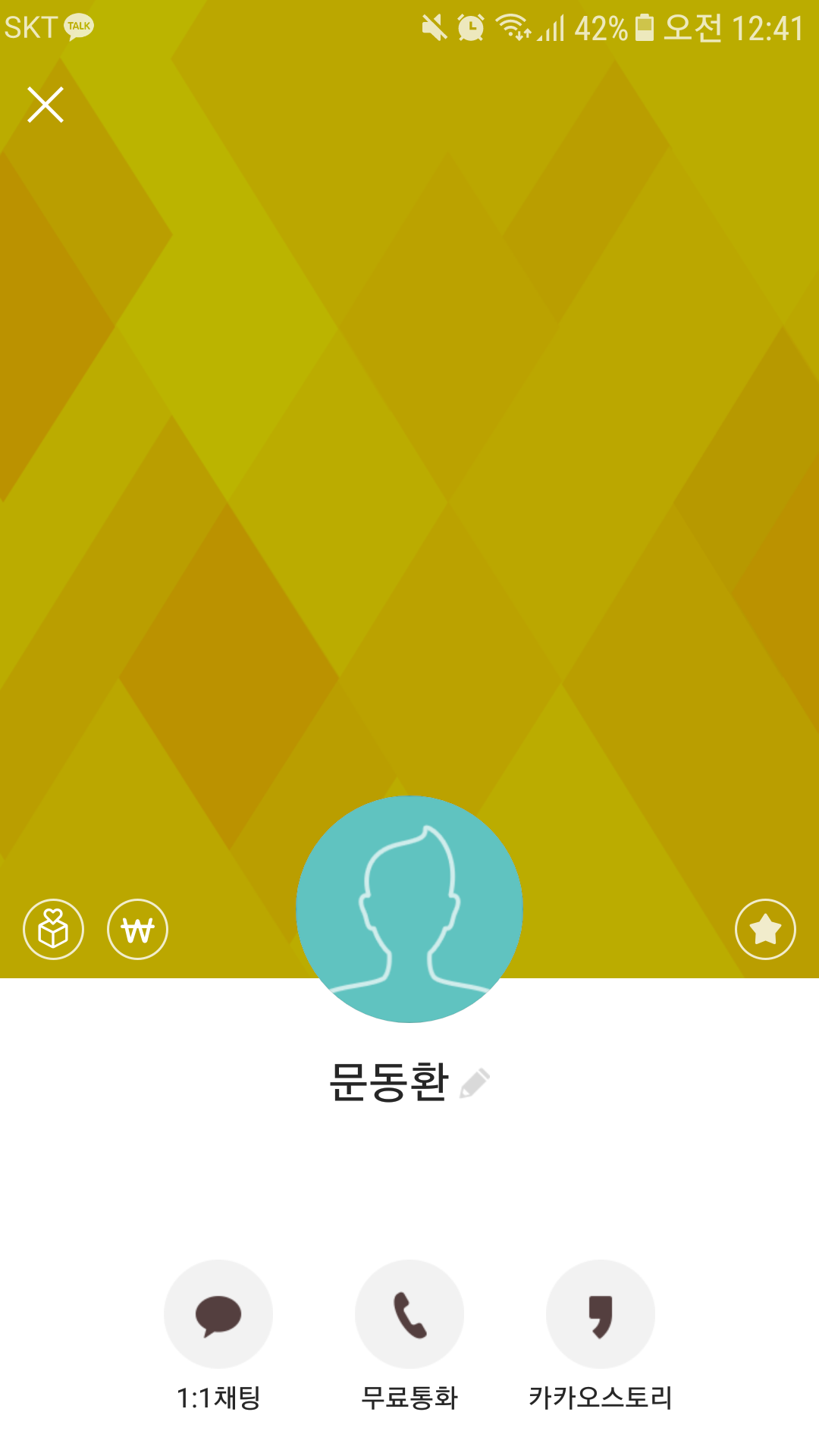Open 카카오스토리 for this friend

coord(601,1314)
